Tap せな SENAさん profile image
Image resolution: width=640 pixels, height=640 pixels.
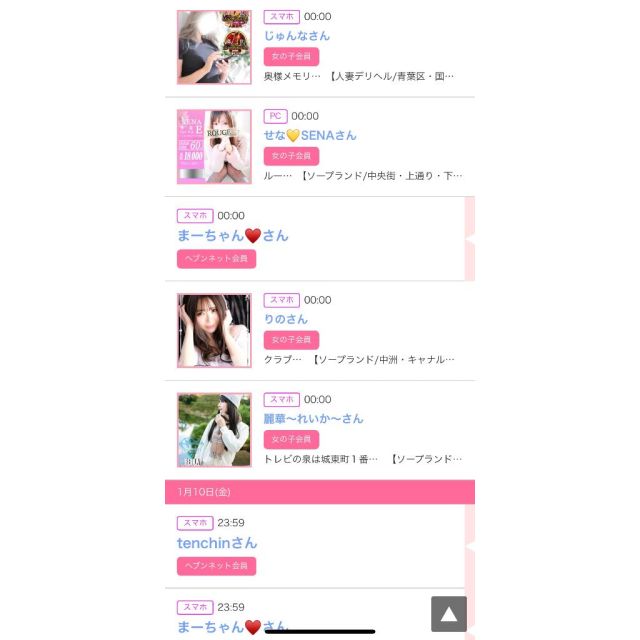[214, 147]
